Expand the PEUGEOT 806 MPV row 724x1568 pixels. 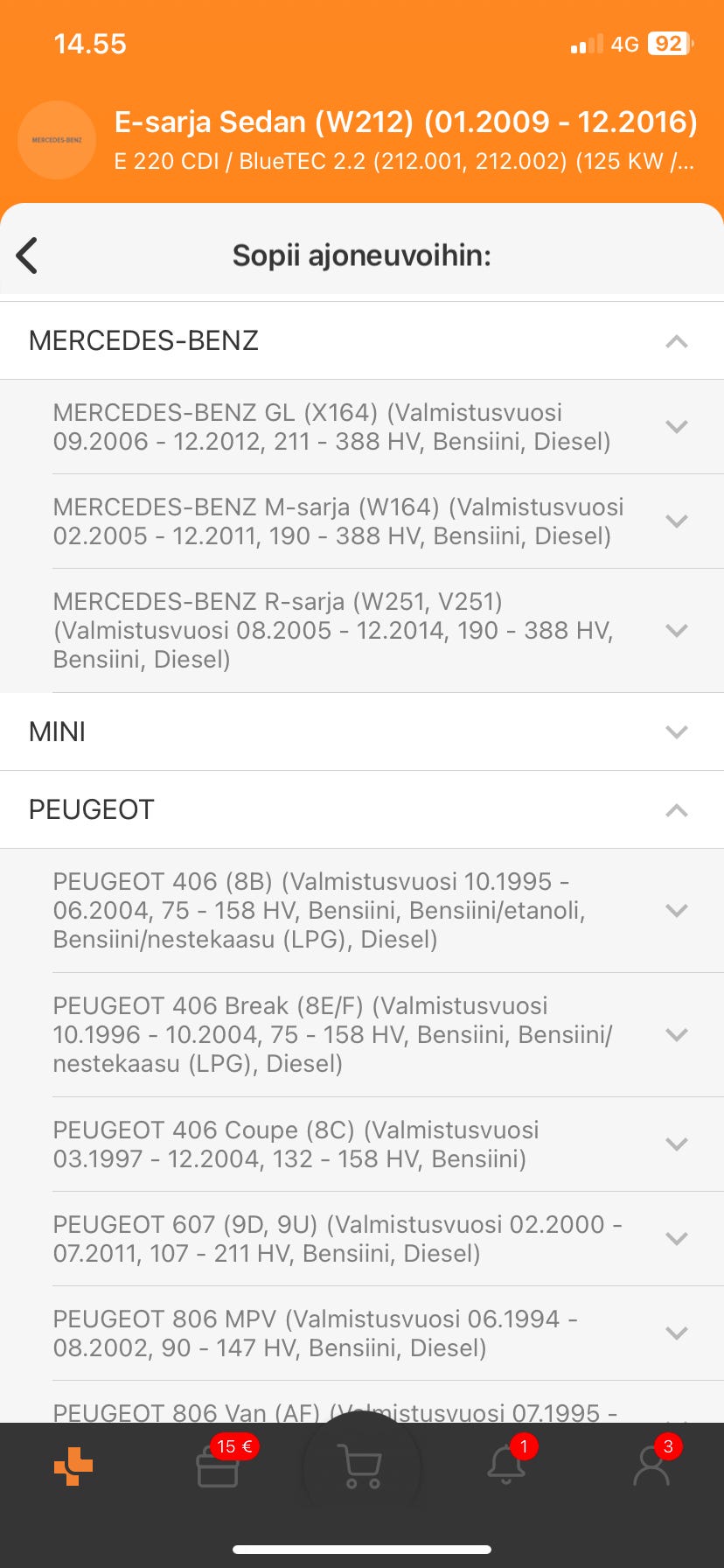click(x=676, y=1333)
